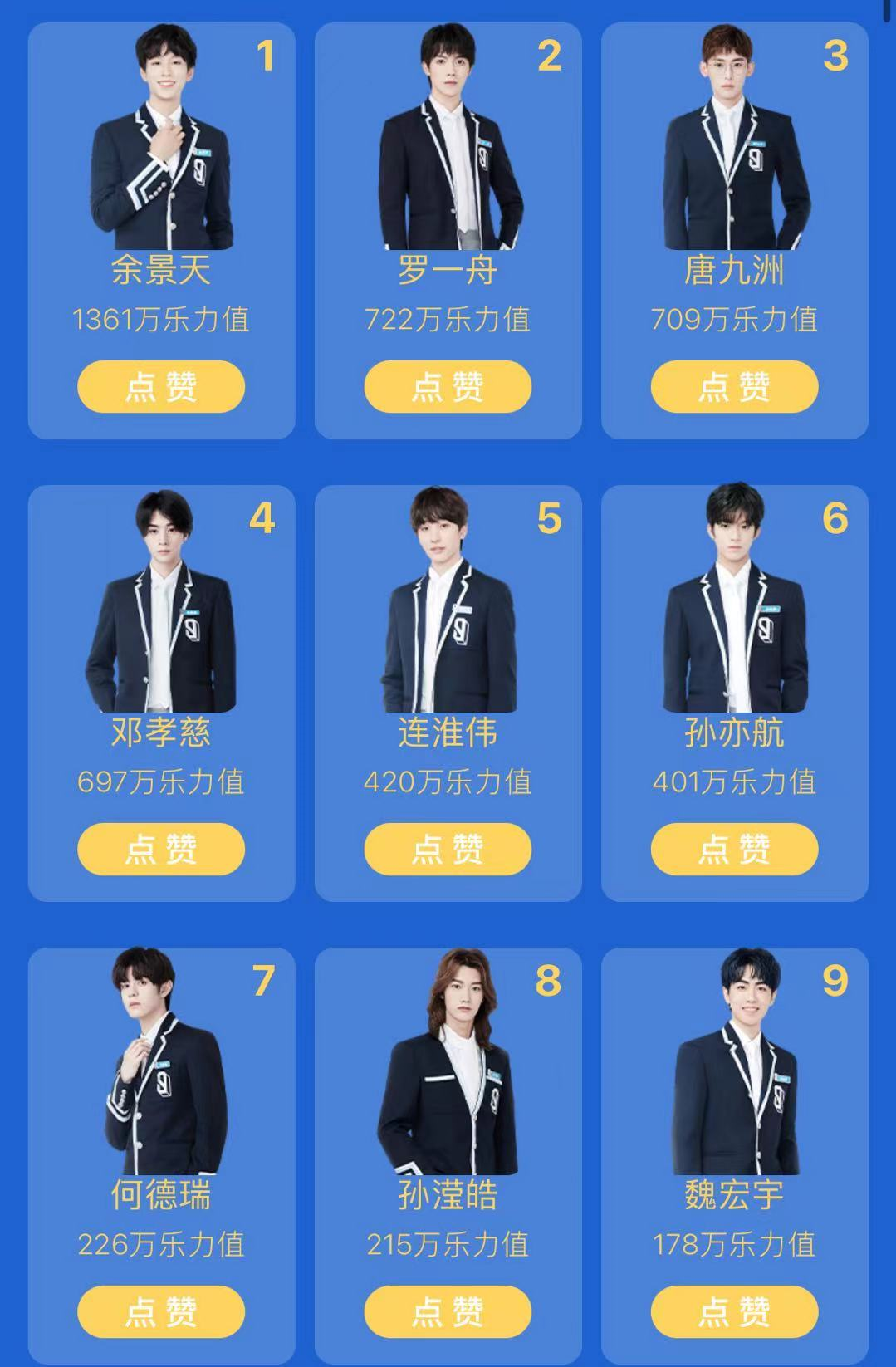
Task: Vote for 孙滢皓 with 点赞
Action: click(448, 1312)
